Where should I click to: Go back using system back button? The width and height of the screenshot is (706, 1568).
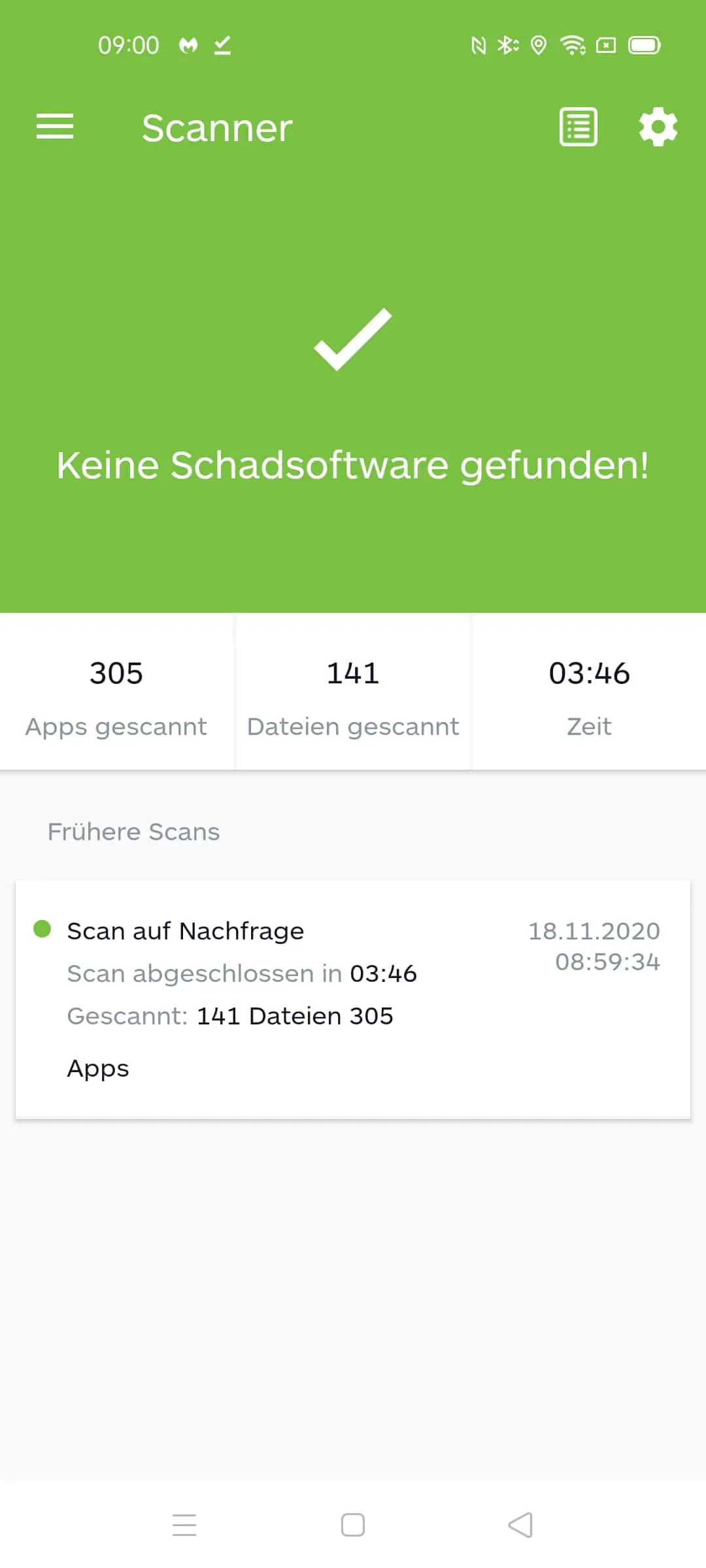pyautogui.click(x=520, y=1525)
